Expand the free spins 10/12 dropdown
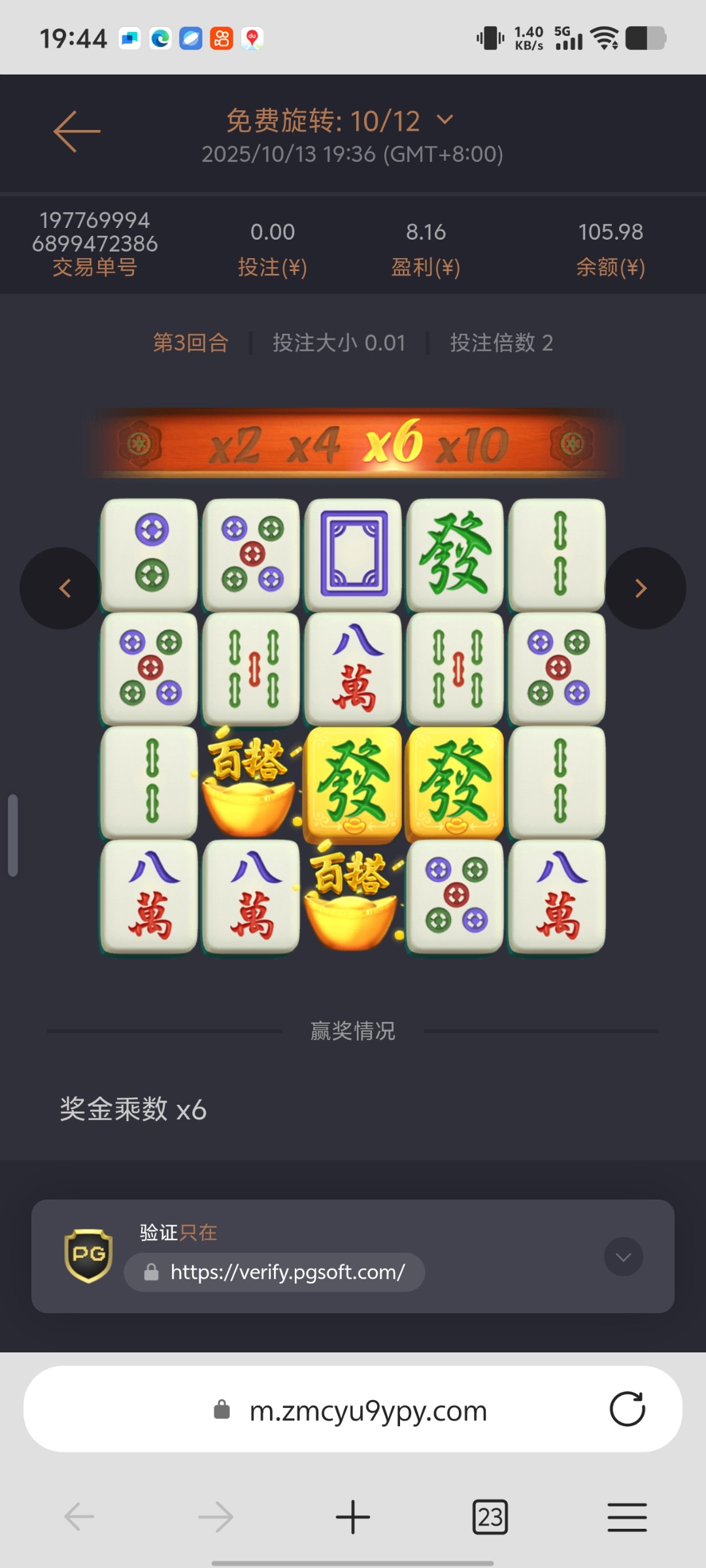Viewport: 706px width, 1568px height. point(445,120)
